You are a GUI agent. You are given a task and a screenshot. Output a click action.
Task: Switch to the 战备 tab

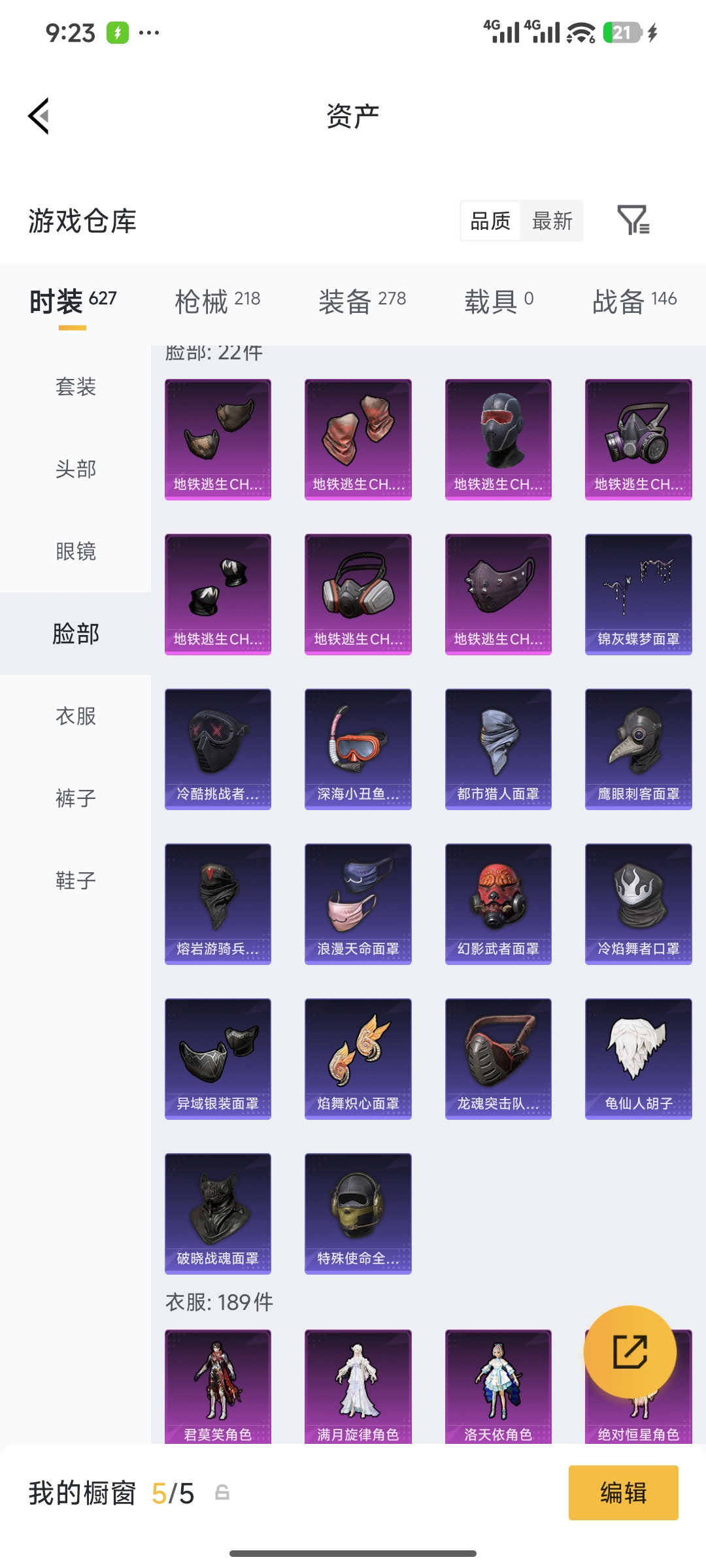click(634, 301)
